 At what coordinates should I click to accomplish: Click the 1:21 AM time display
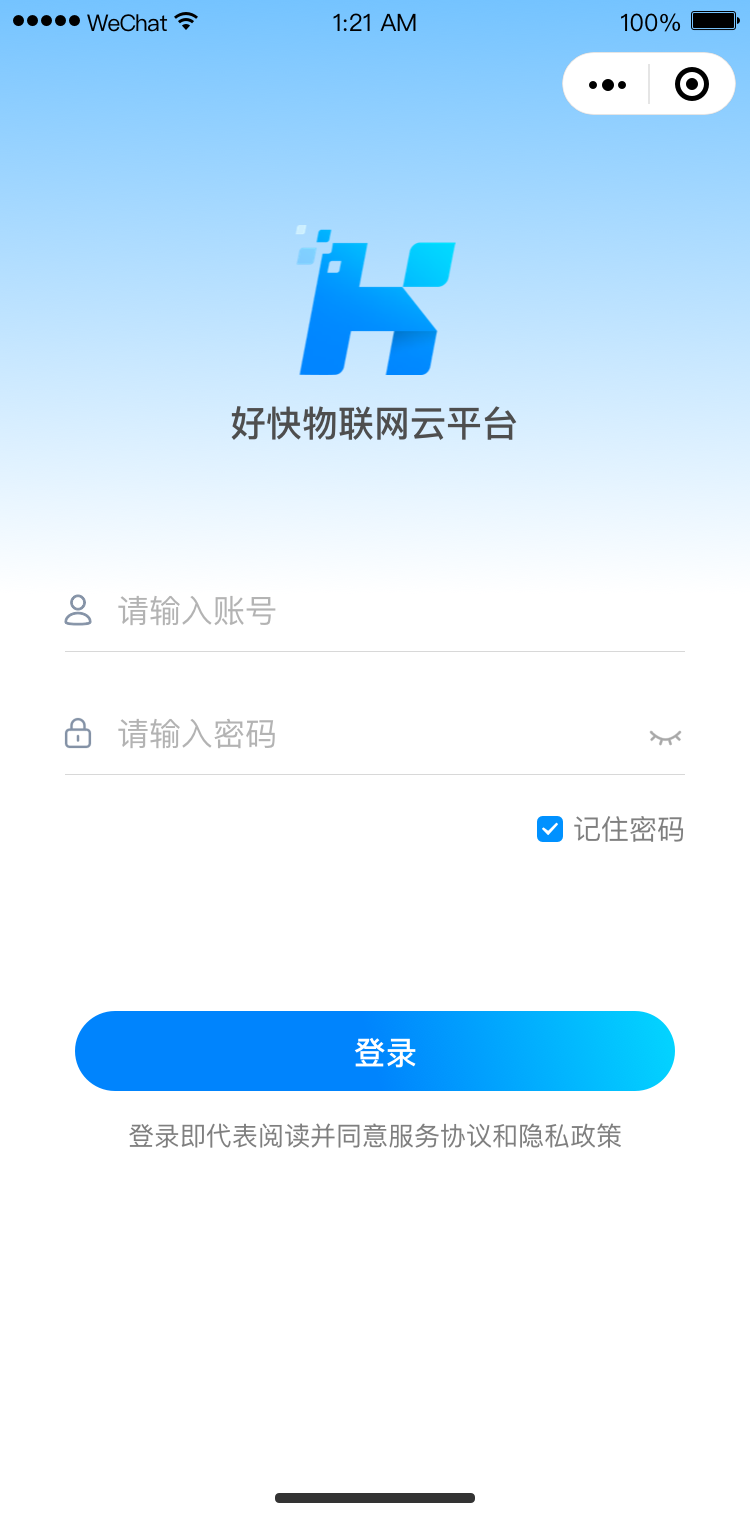point(374,22)
